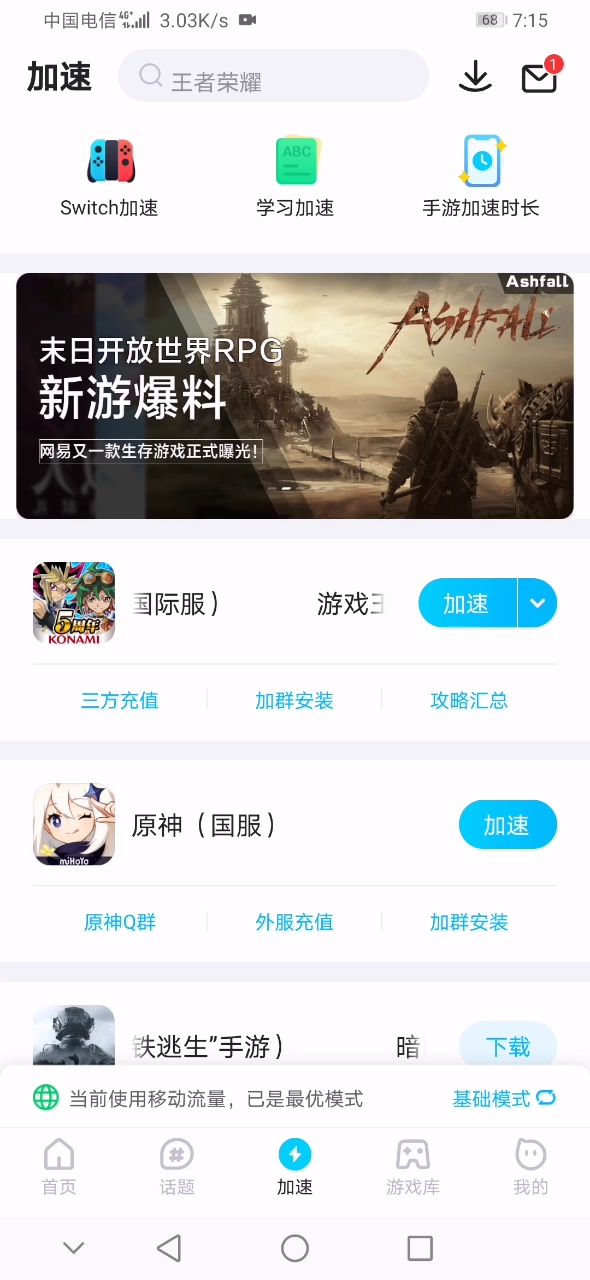Switch to the 首页 tab
This screenshot has height=1280, width=590.
[x=59, y=1167]
